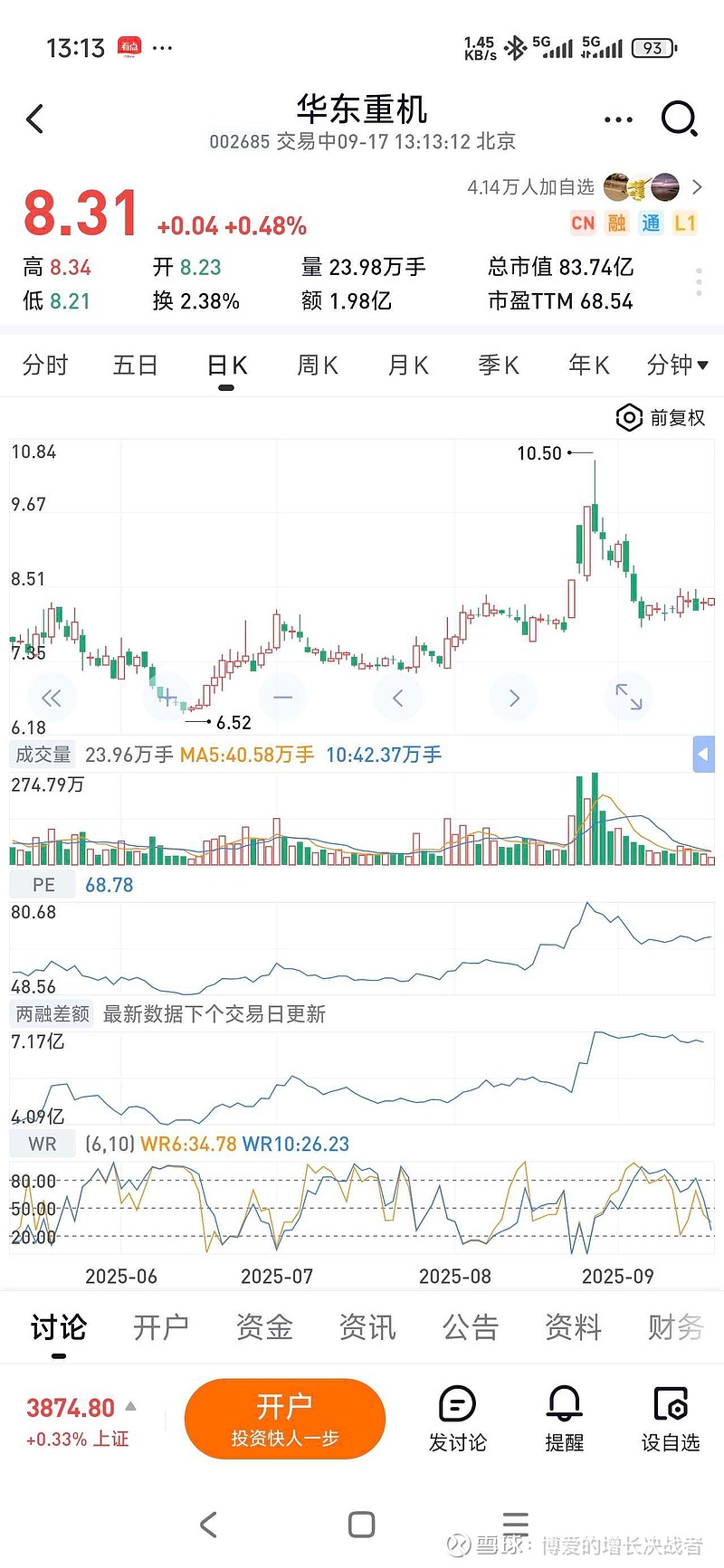Switch to the 分时 chart tab
This screenshot has width=724, height=1568.
click(x=45, y=366)
